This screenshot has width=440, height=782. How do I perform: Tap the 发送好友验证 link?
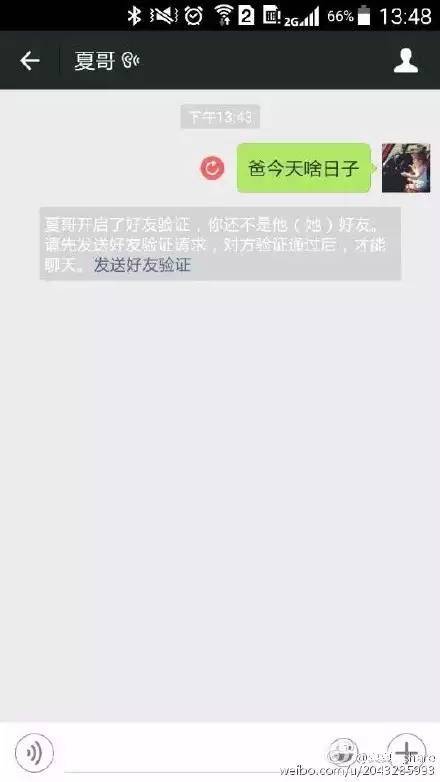(143, 265)
